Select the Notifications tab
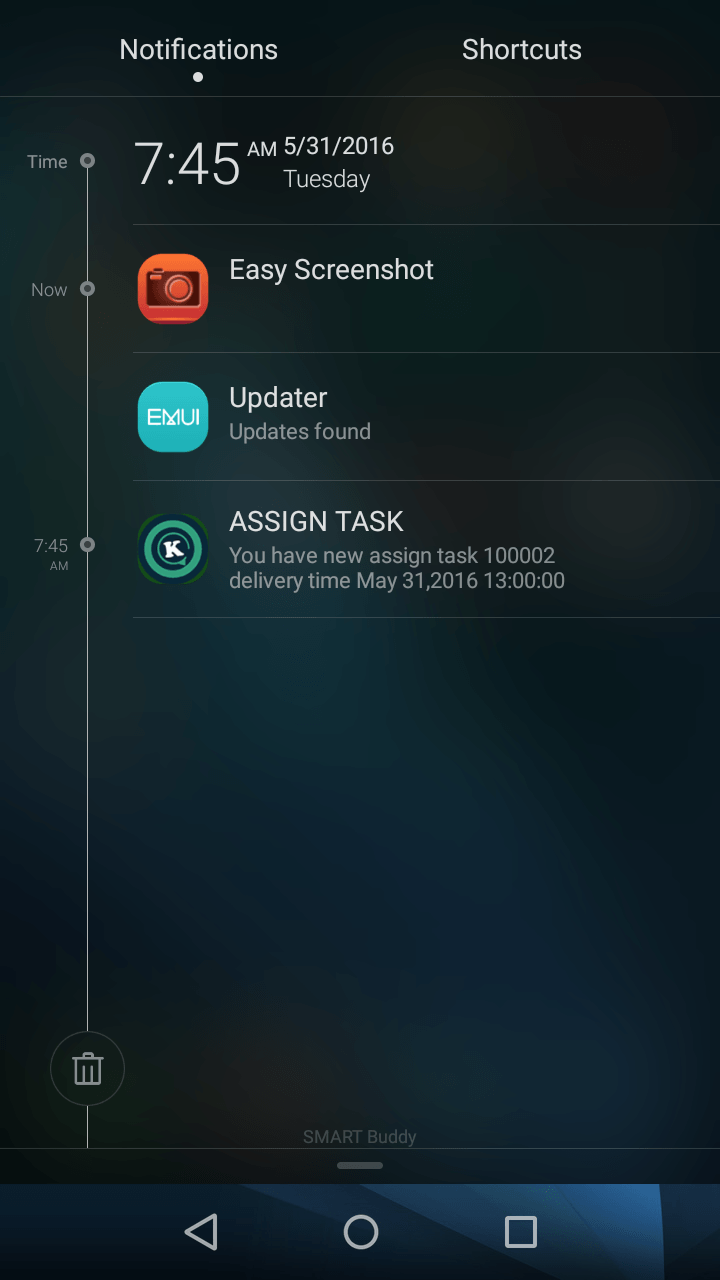Viewport: 720px width, 1280px height. 198,50
